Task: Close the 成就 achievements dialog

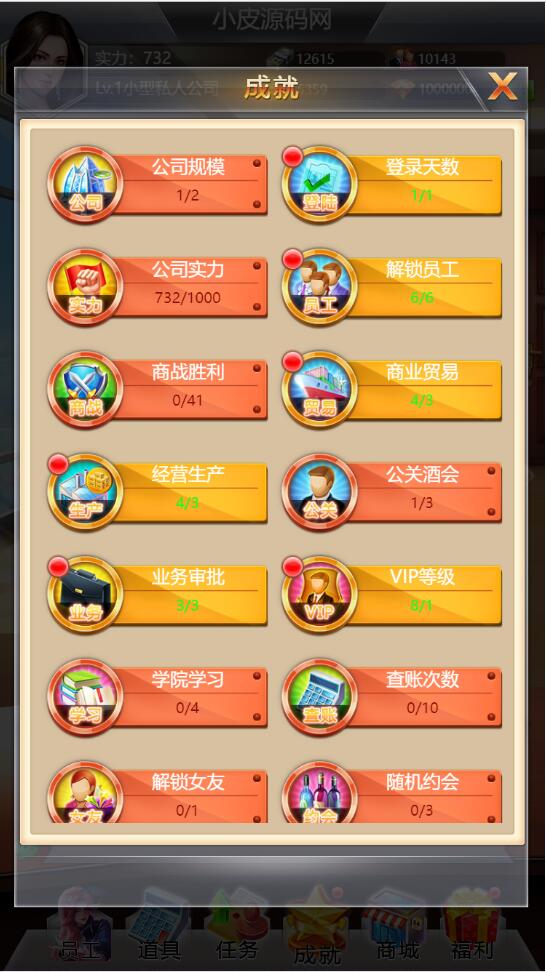Action: (x=501, y=86)
